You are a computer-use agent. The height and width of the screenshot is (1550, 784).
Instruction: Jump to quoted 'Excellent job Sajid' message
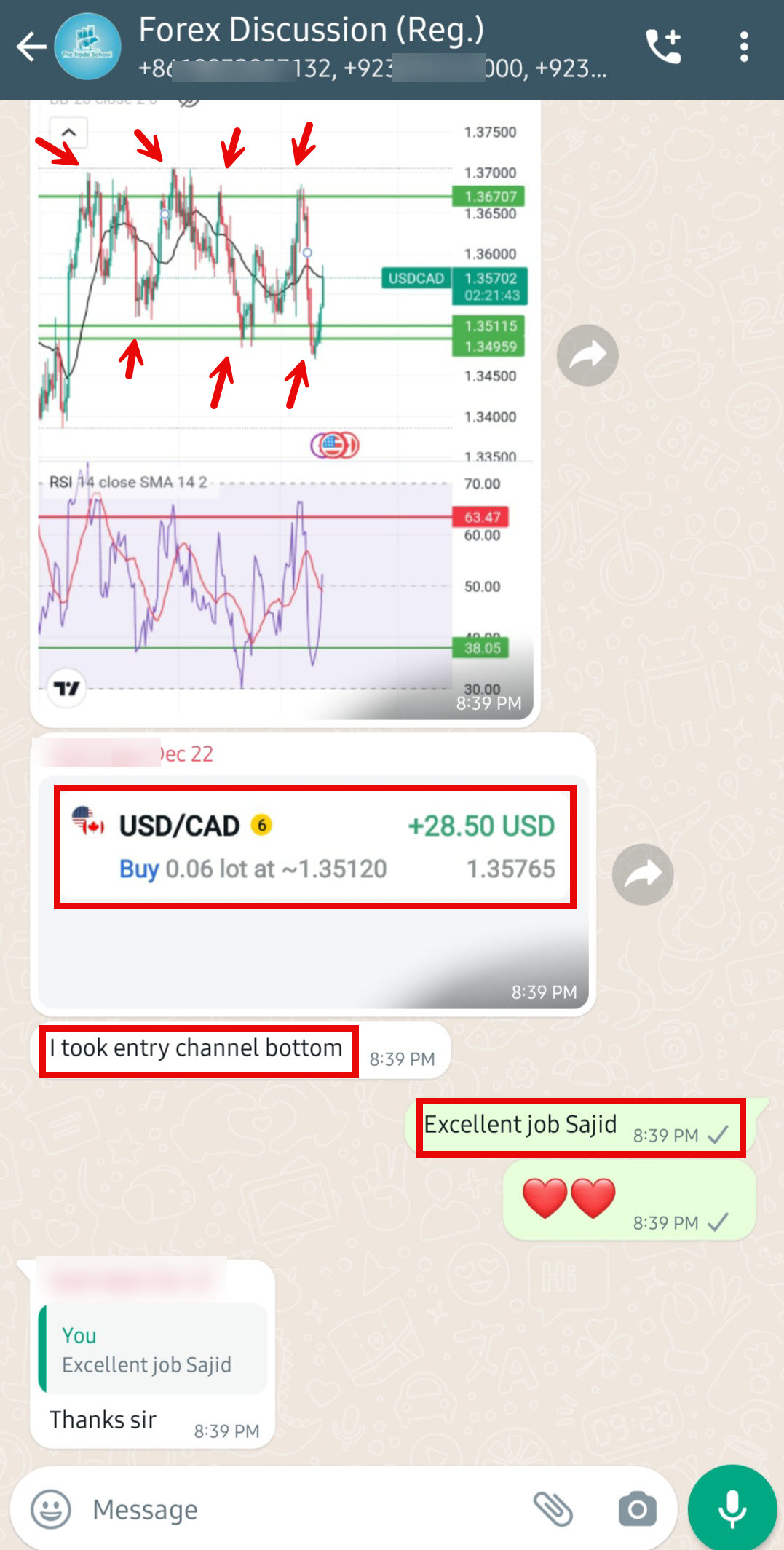153,1350
